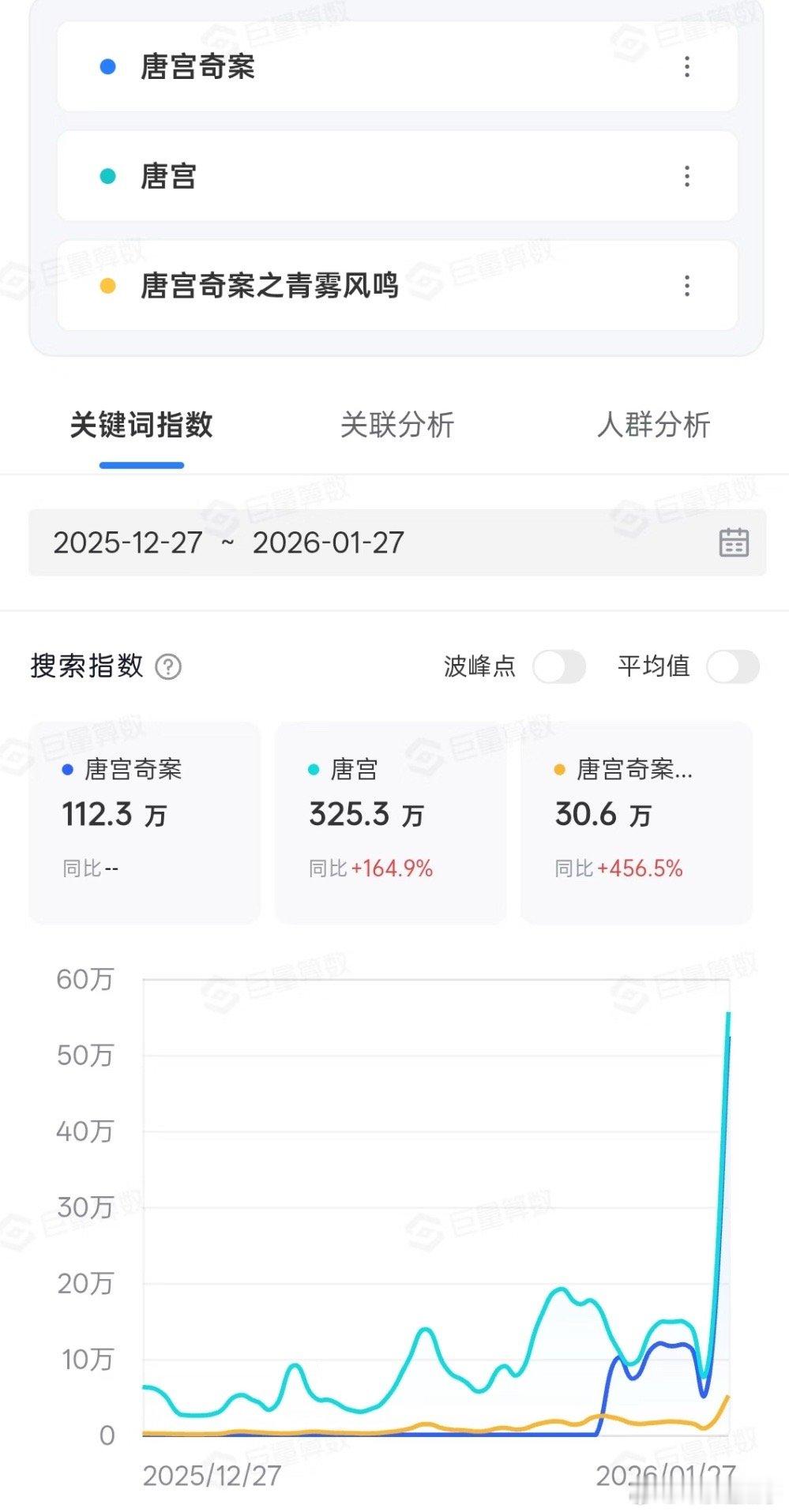Open the calendar icon to pick dates

pyautogui.click(x=732, y=542)
